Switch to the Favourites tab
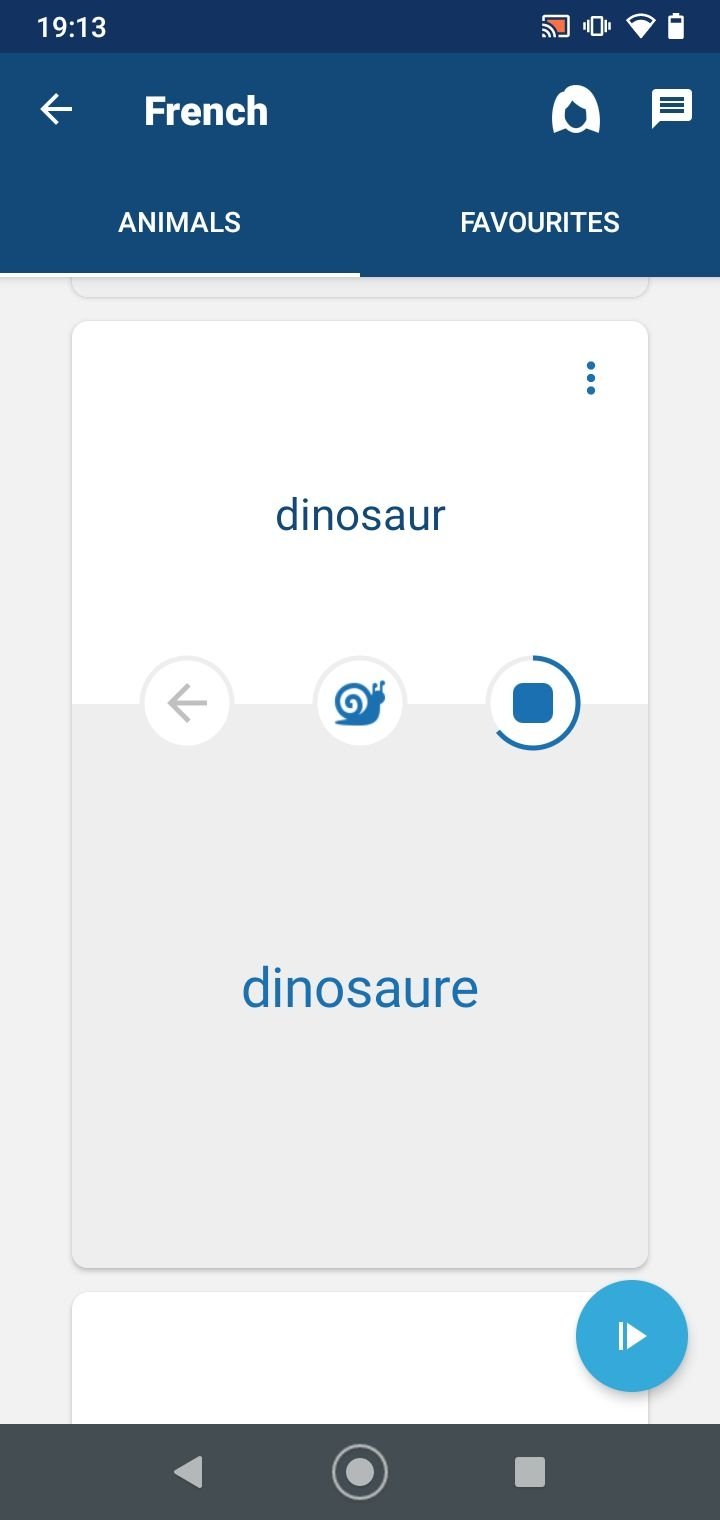 click(x=540, y=222)
